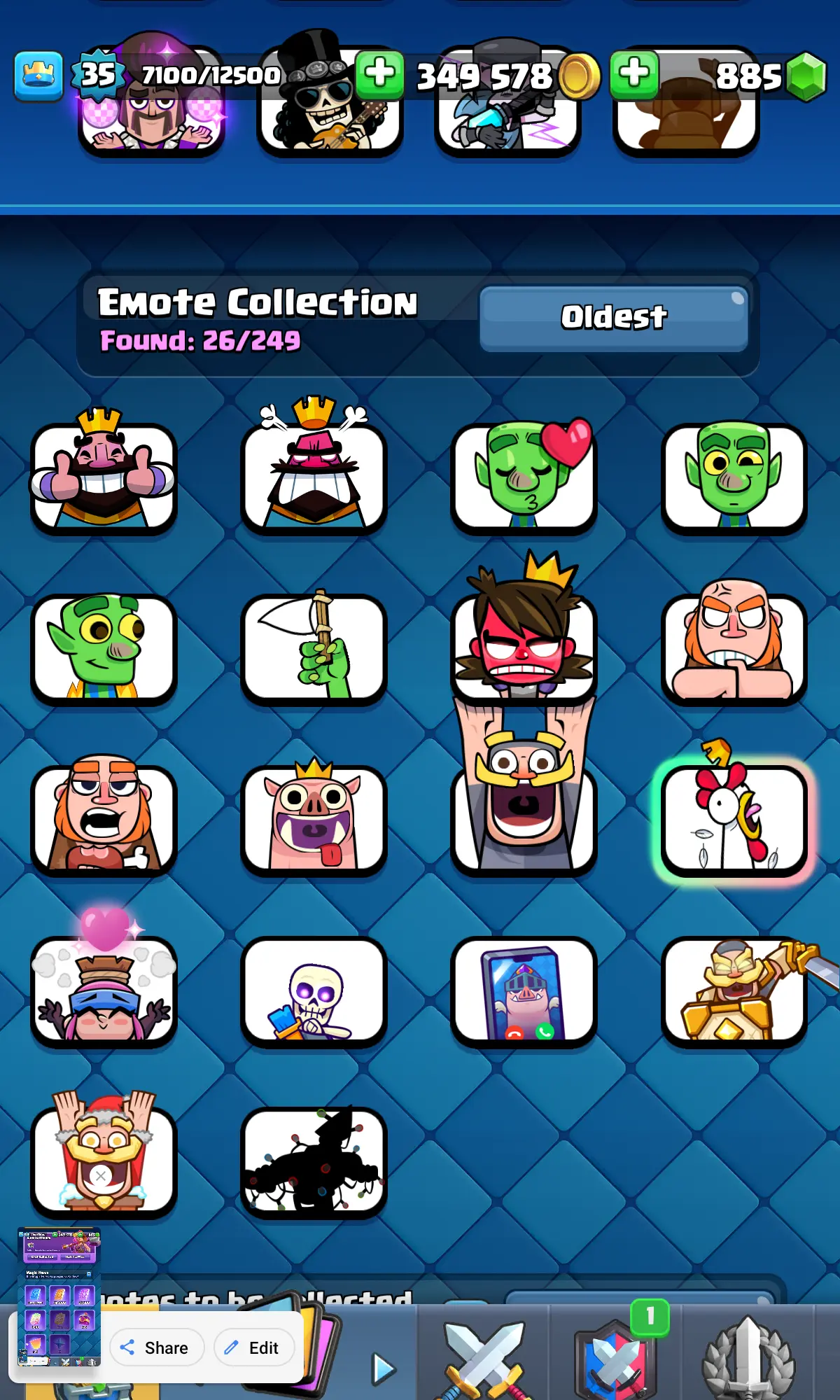This screenshot has width=840, height=1400.
Task: Select the King thumbs-up emote
Action: (104, 478)
